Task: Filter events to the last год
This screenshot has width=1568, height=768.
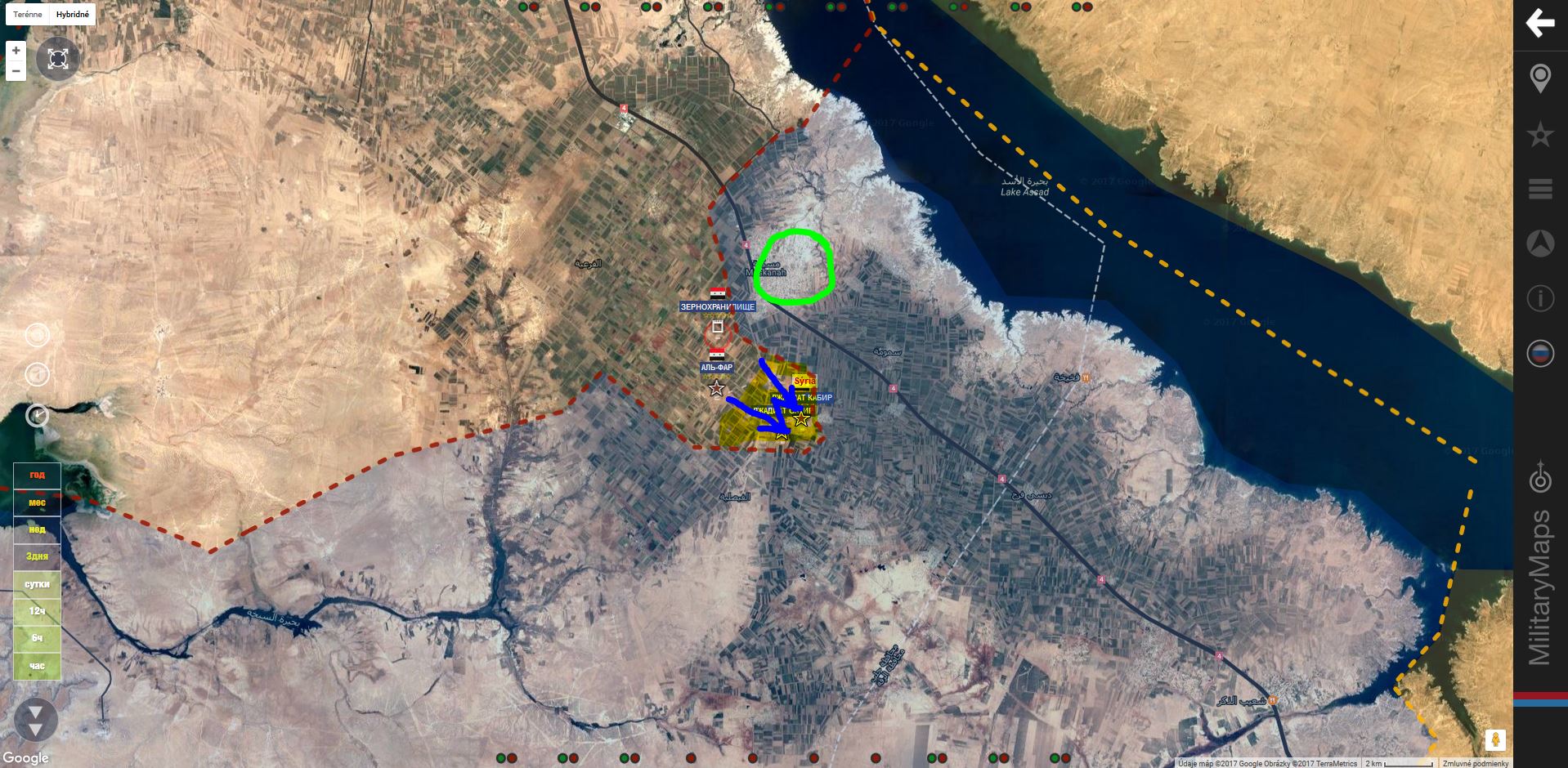Action: (x=37, y=476)
